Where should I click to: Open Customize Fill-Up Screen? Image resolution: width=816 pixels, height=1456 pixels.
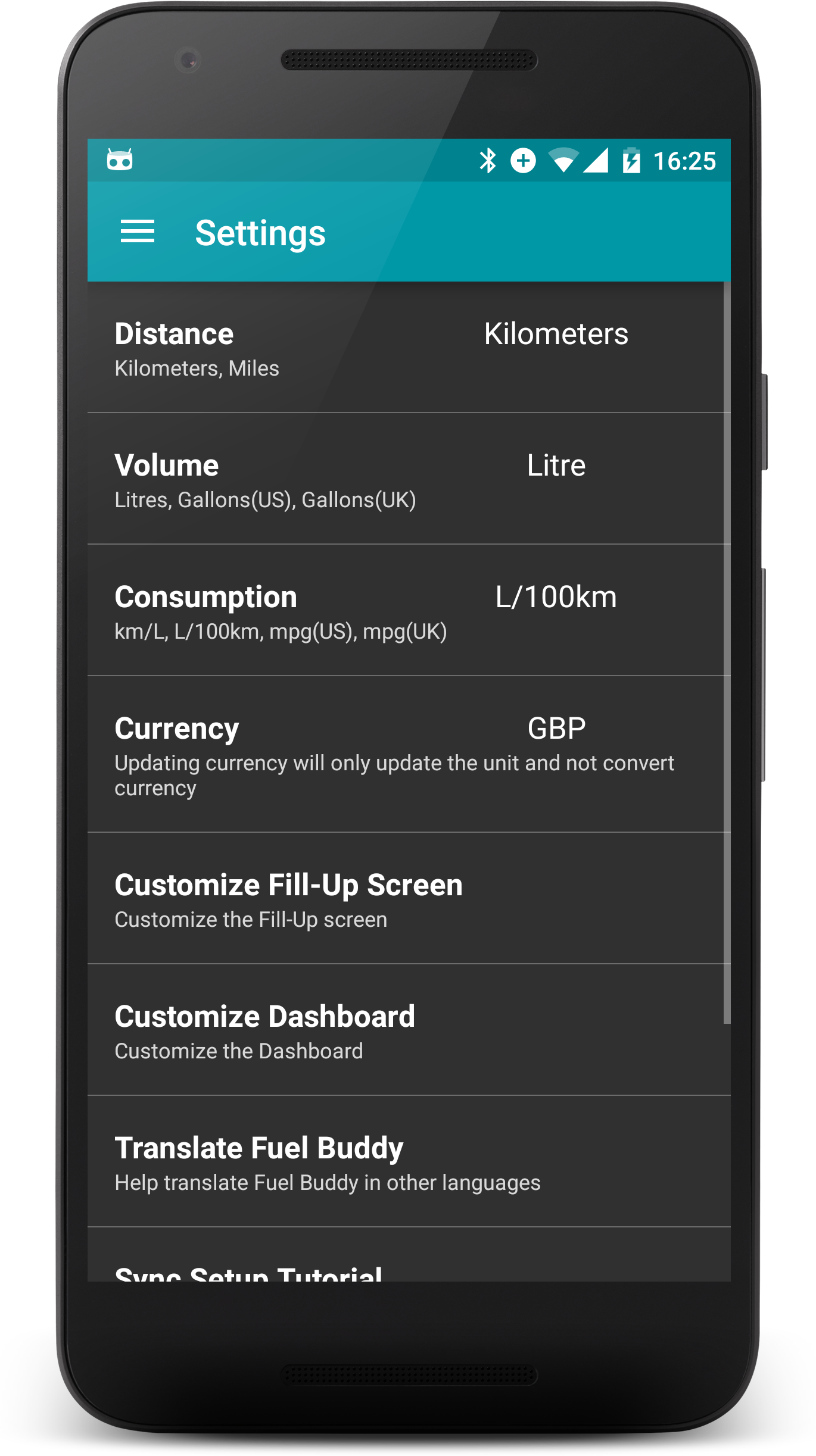(408, 899)
